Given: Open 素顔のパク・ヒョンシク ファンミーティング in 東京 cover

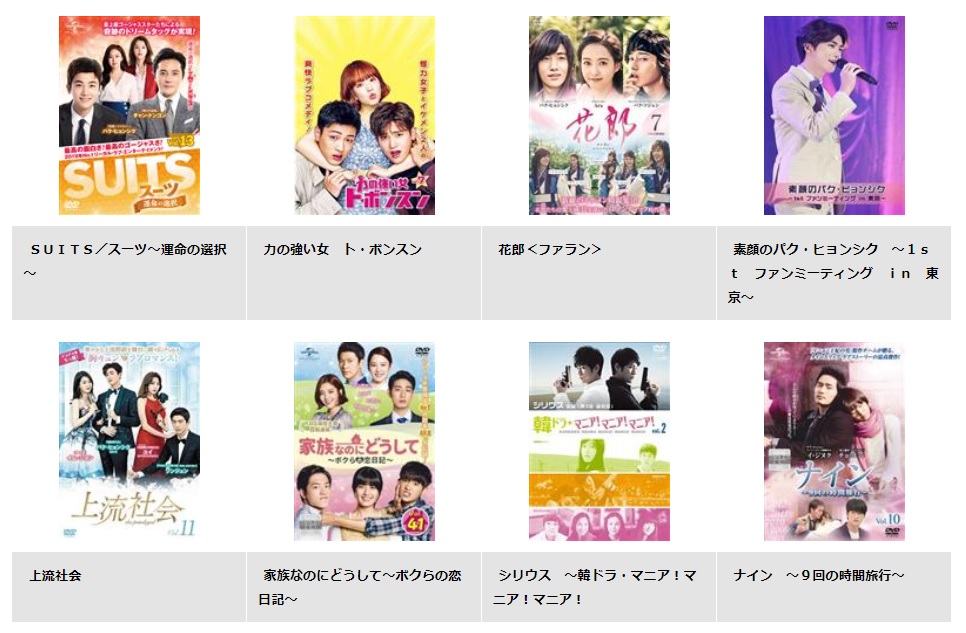Looking at the screenshot, I should pyautogui.click(x=834, y=115).
